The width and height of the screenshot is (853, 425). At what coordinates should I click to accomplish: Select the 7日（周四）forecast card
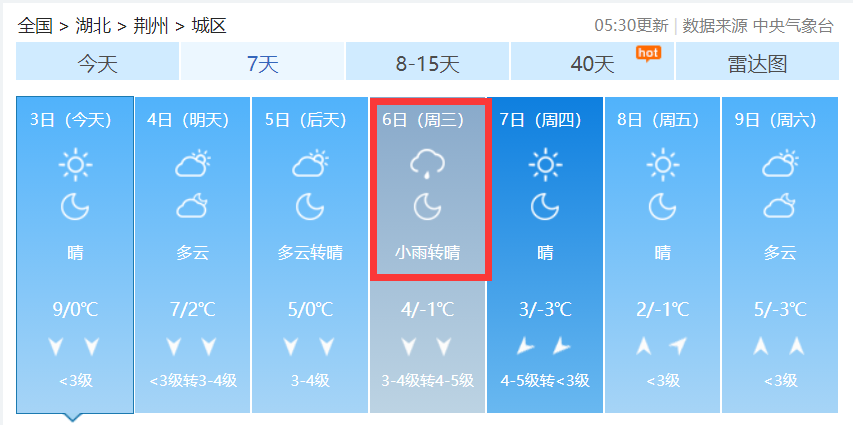click(x=545, y=255)
